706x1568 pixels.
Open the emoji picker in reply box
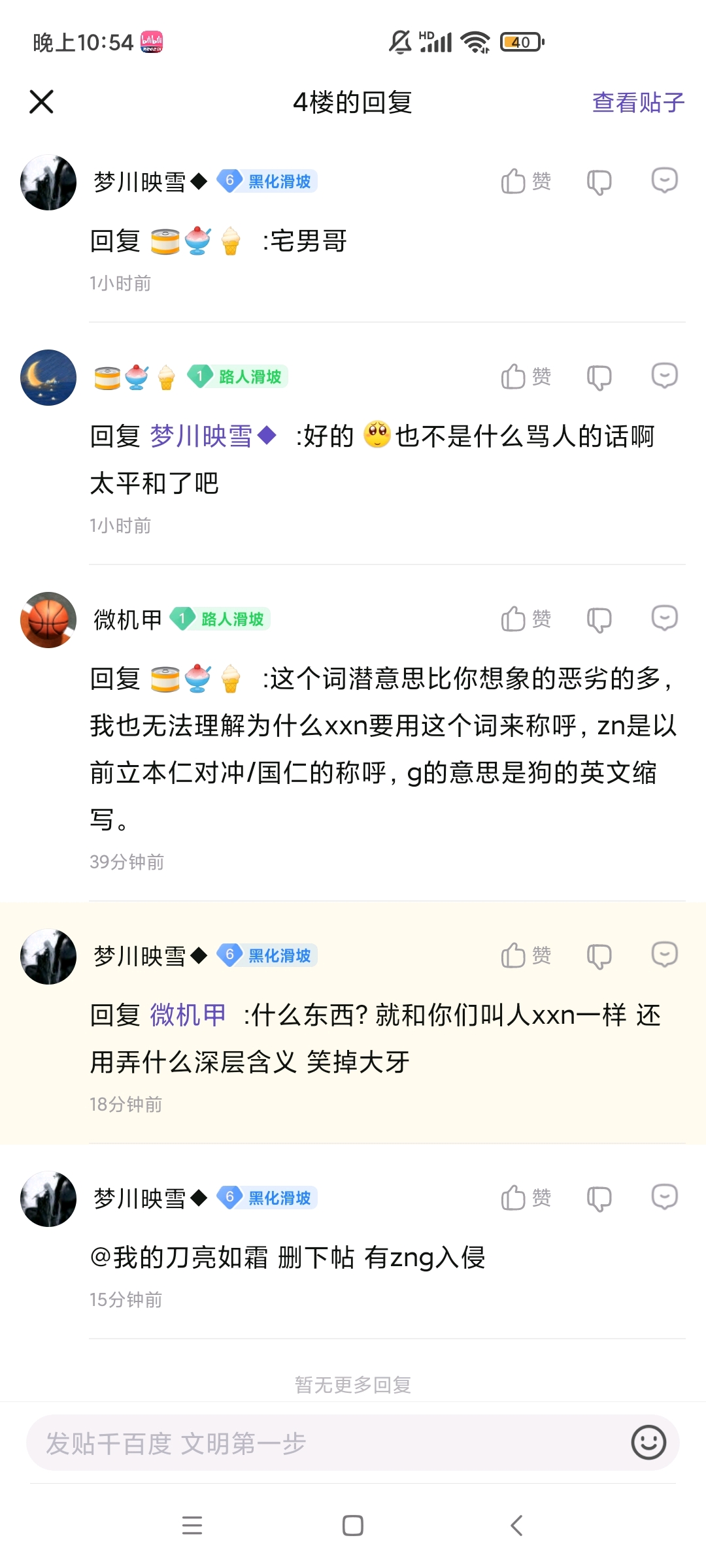coord(648,1443)
